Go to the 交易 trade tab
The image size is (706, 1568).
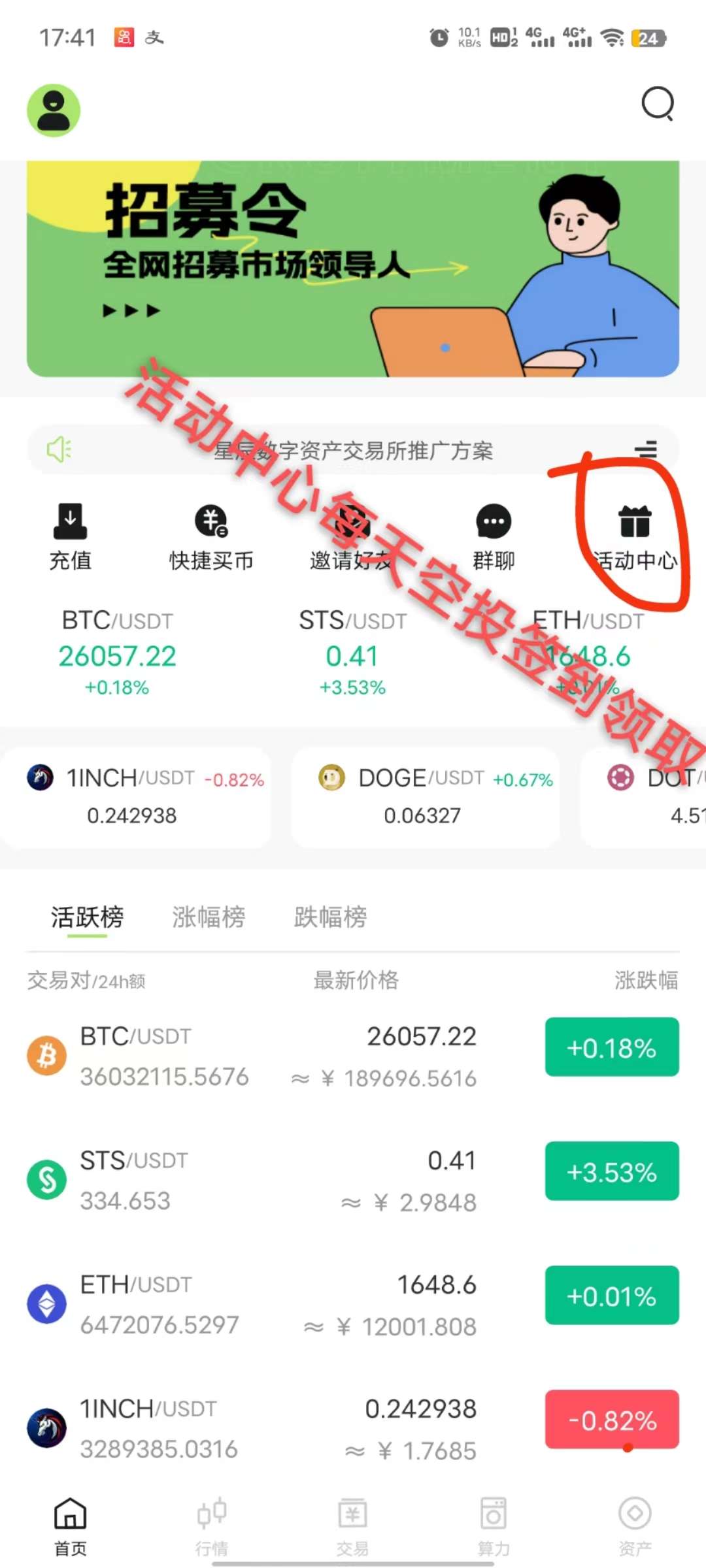[353, 1527]
